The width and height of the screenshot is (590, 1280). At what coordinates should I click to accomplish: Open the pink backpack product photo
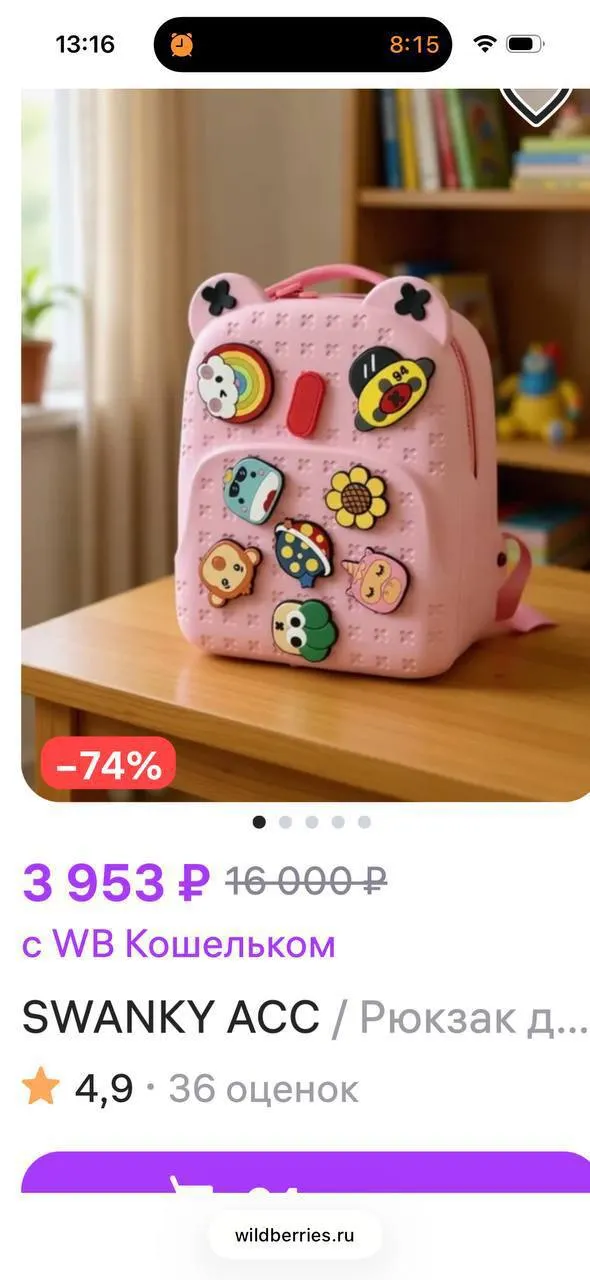coord(305,445)
